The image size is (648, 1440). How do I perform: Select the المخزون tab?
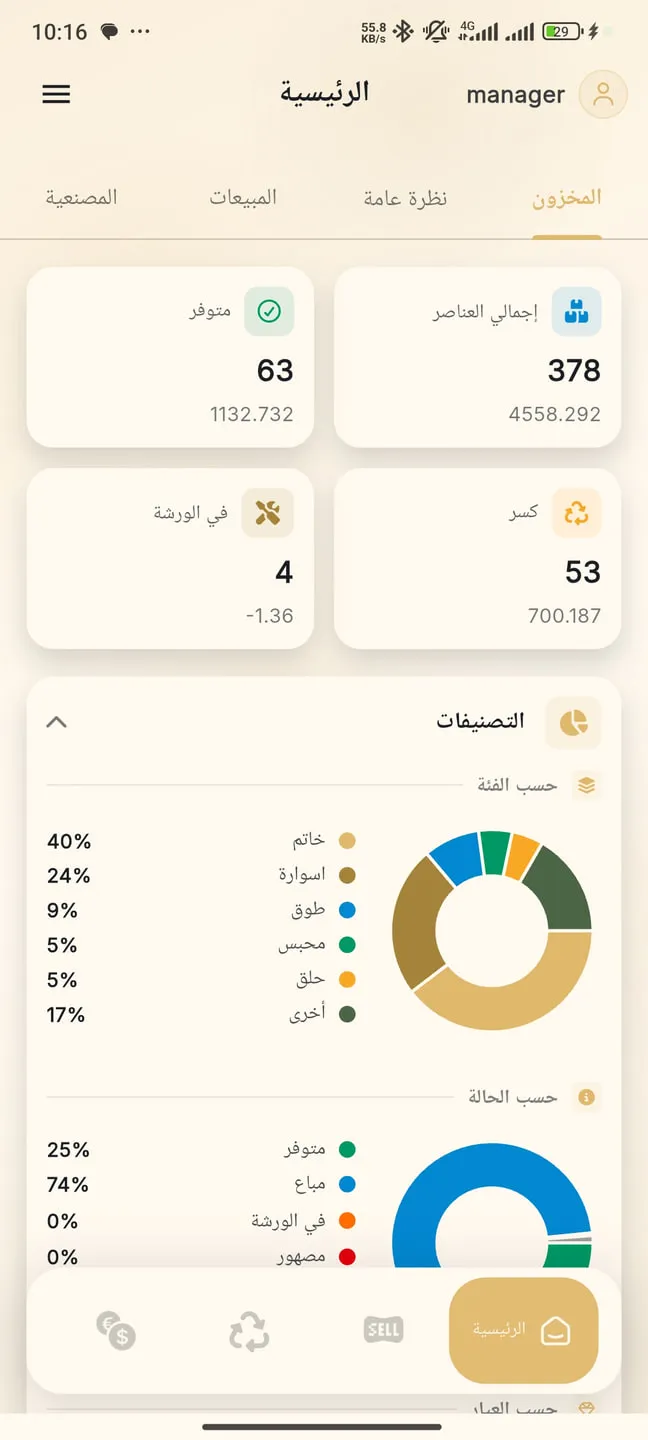(x=567, y=197)
